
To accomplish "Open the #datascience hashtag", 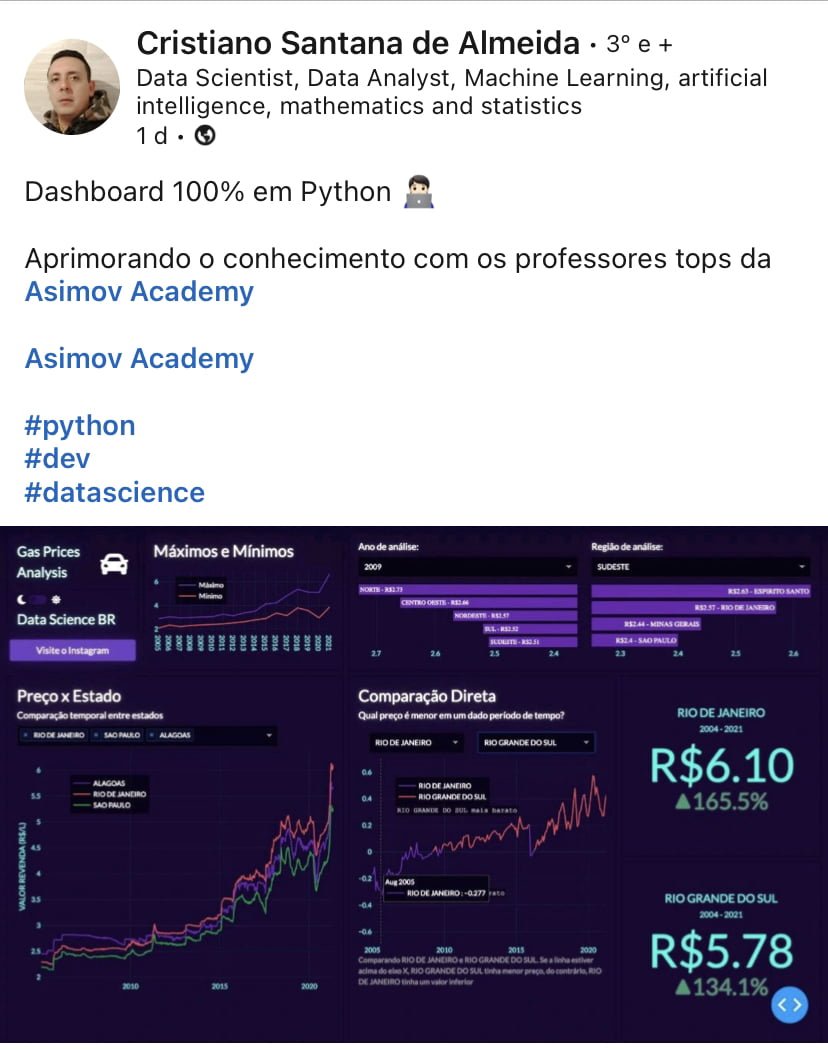I will point(115,493).
